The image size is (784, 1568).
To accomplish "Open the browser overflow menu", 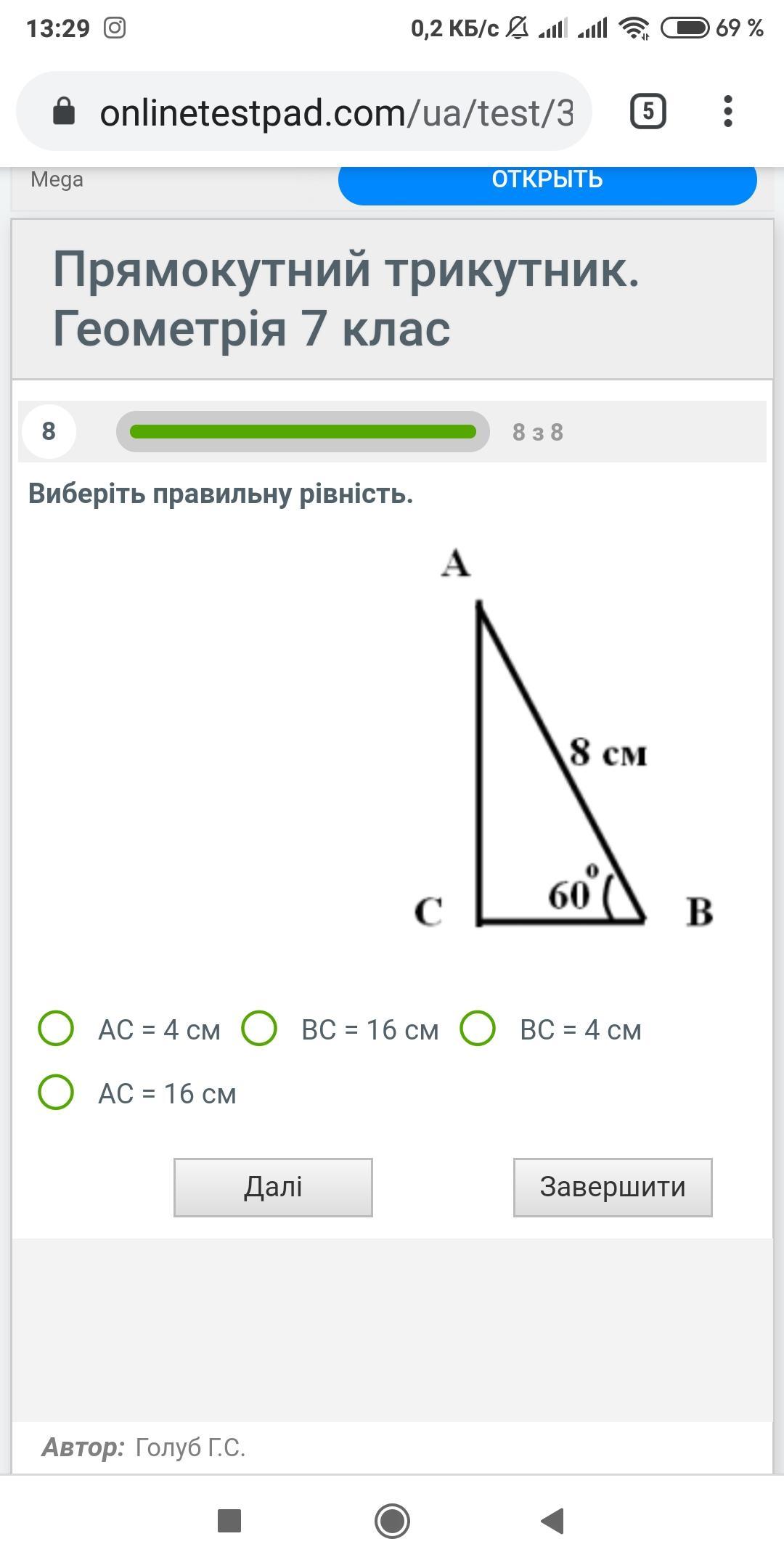I will point(728,112).
